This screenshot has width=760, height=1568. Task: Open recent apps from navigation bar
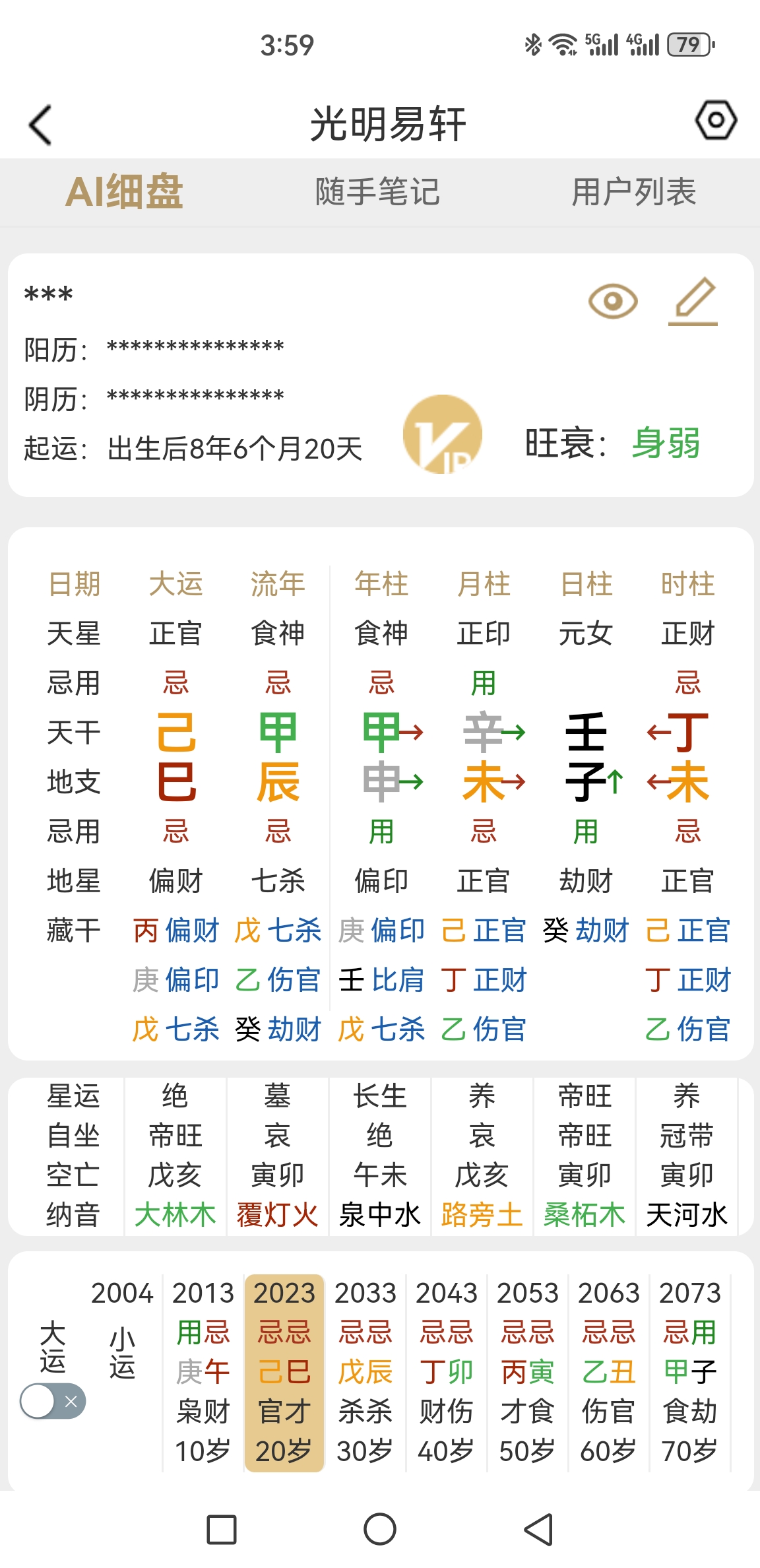click(222, 1530)
